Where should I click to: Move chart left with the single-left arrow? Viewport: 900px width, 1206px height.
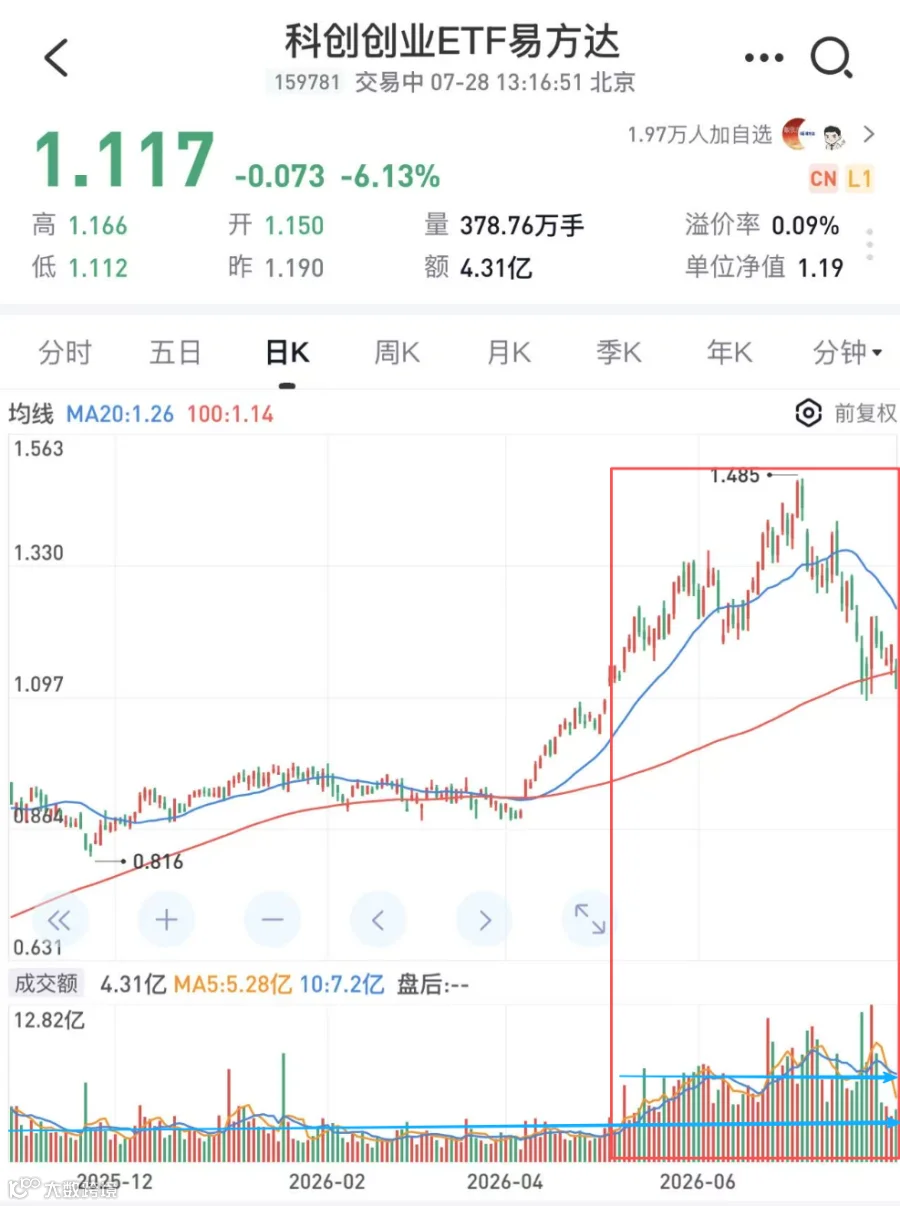click(x=378, y=919)
